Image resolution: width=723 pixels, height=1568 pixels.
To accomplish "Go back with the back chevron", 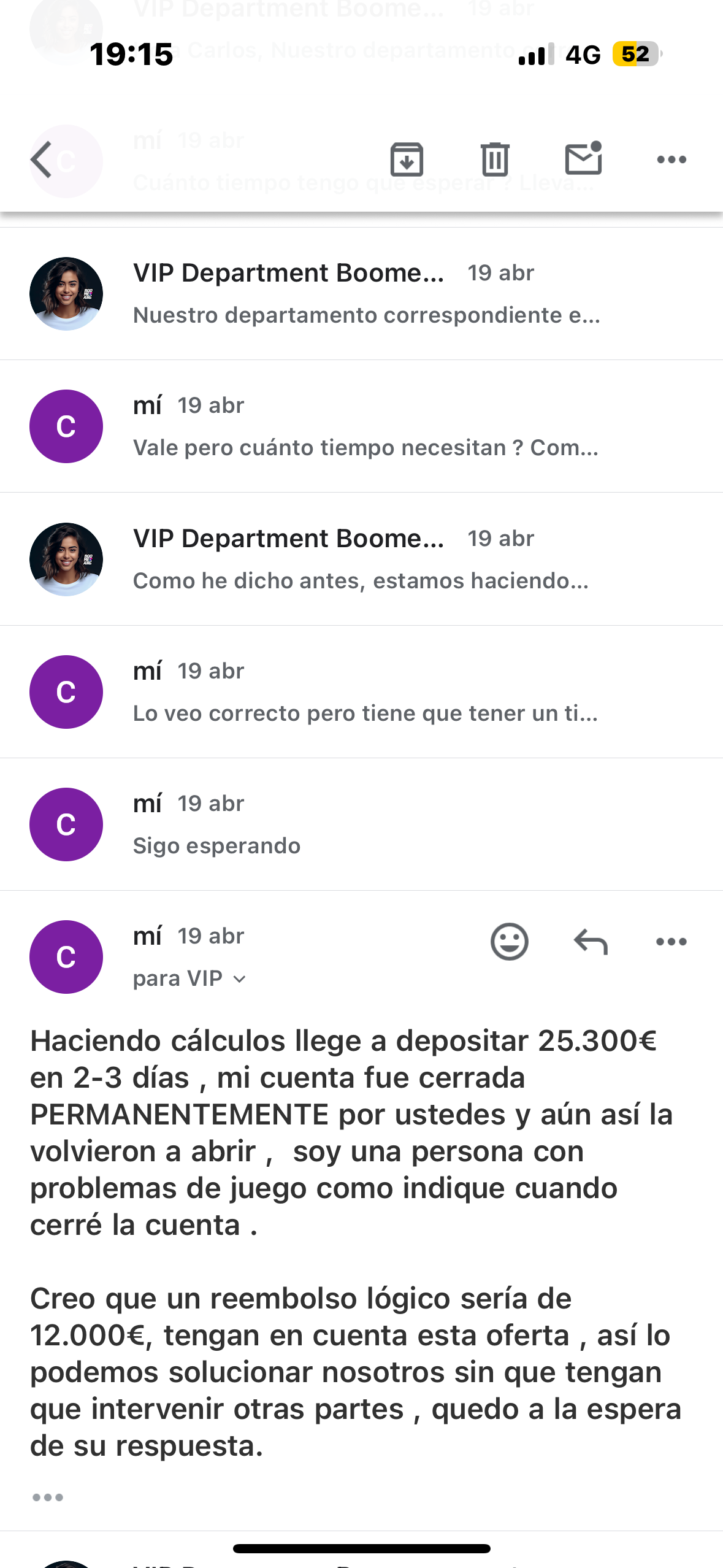I will click(40, 159).
